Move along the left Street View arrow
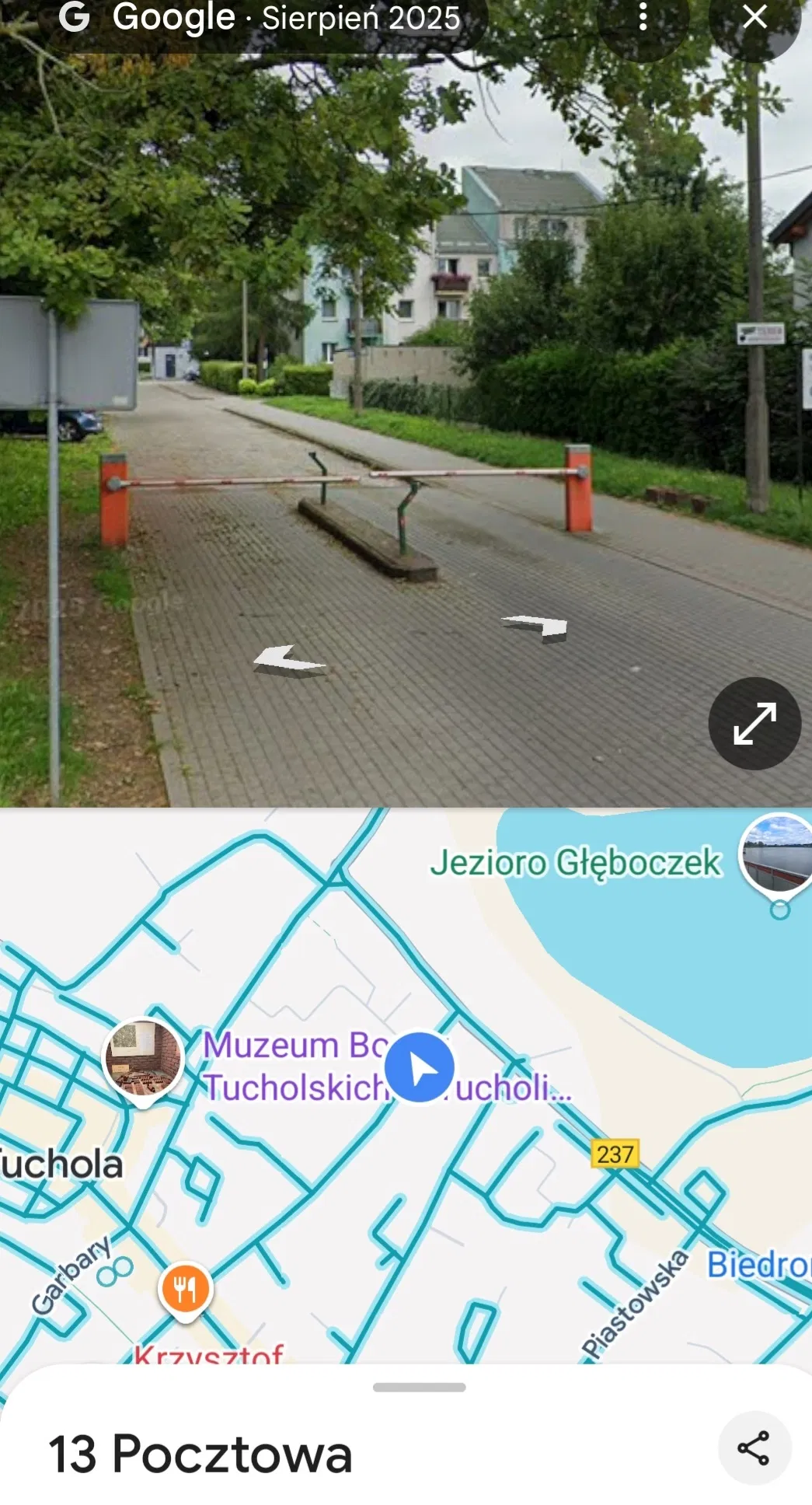This screenshot has height=1505, width=812. [x=288, y=661]
